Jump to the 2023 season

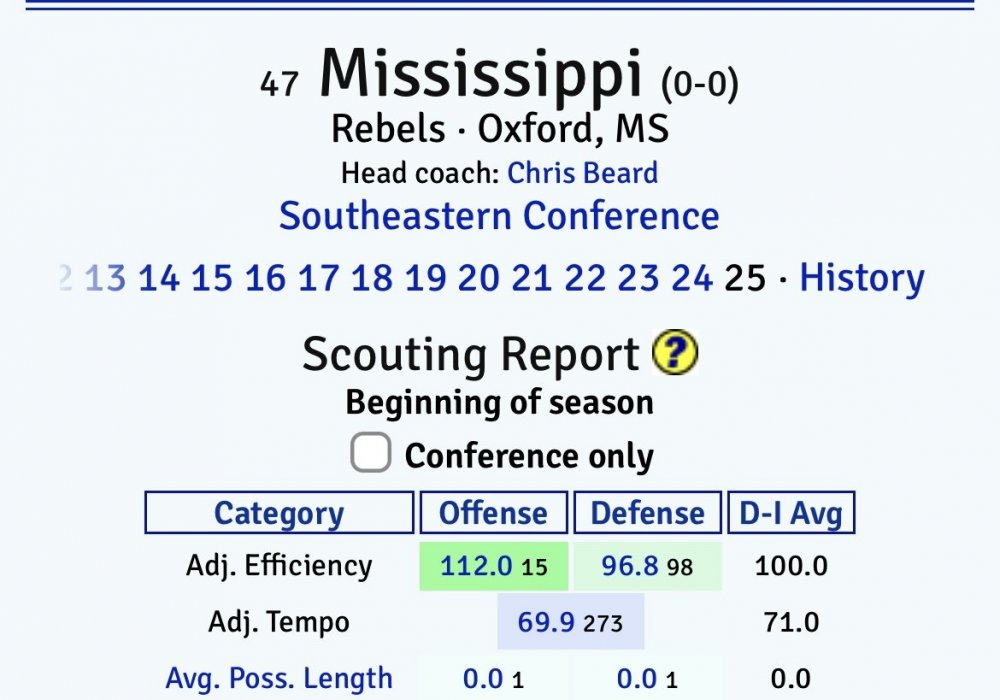(x=638, y=278)
